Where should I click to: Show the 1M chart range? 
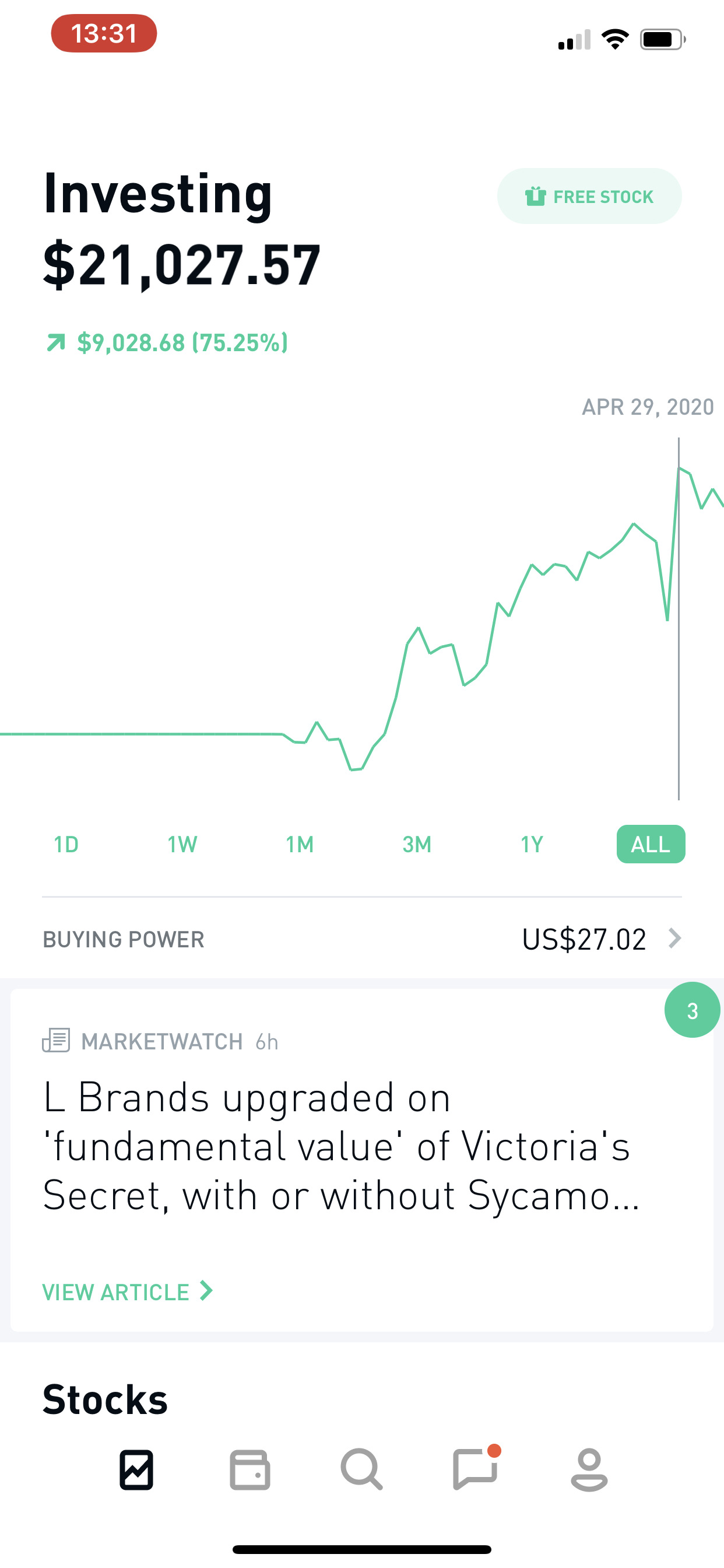pos(300,844)
